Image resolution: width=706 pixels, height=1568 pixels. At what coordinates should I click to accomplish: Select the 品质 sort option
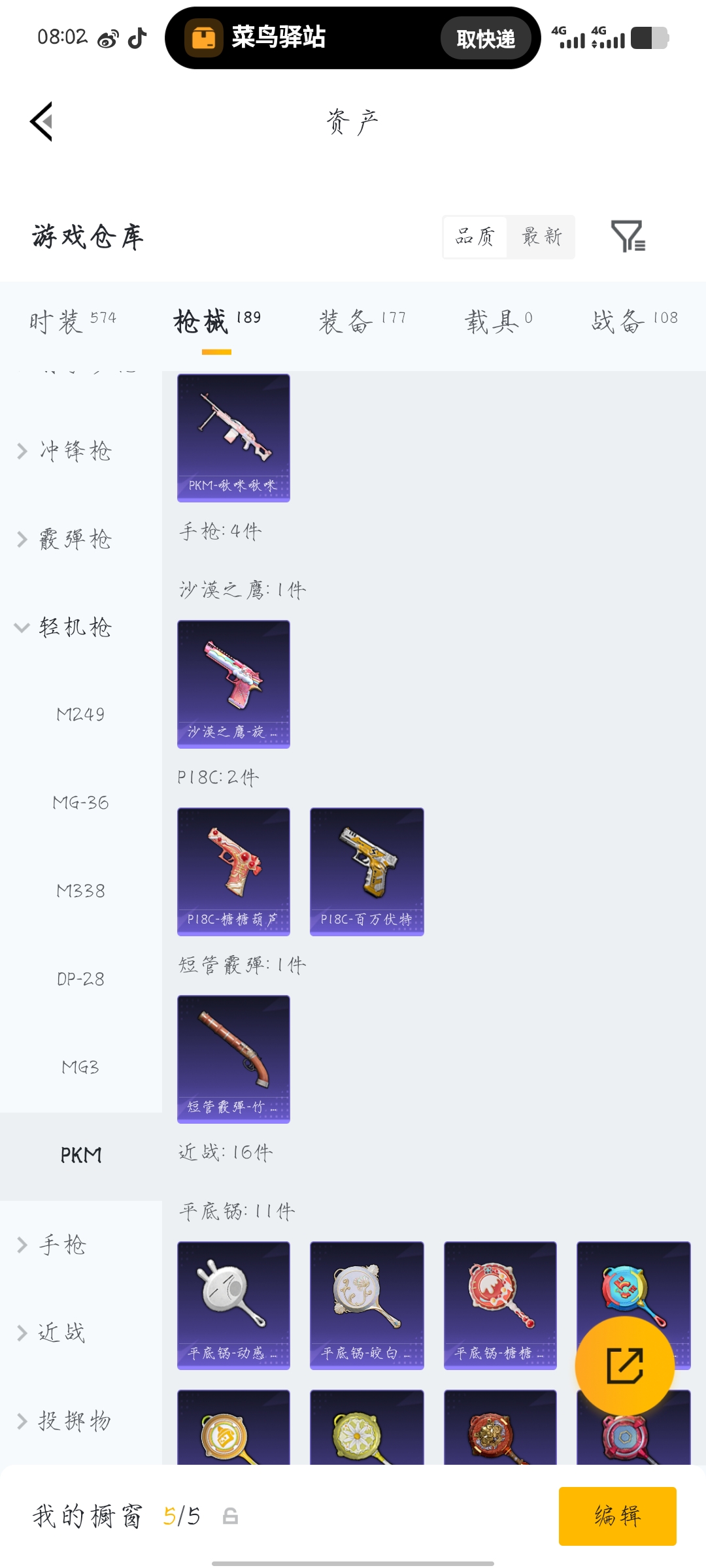point(475,237)
